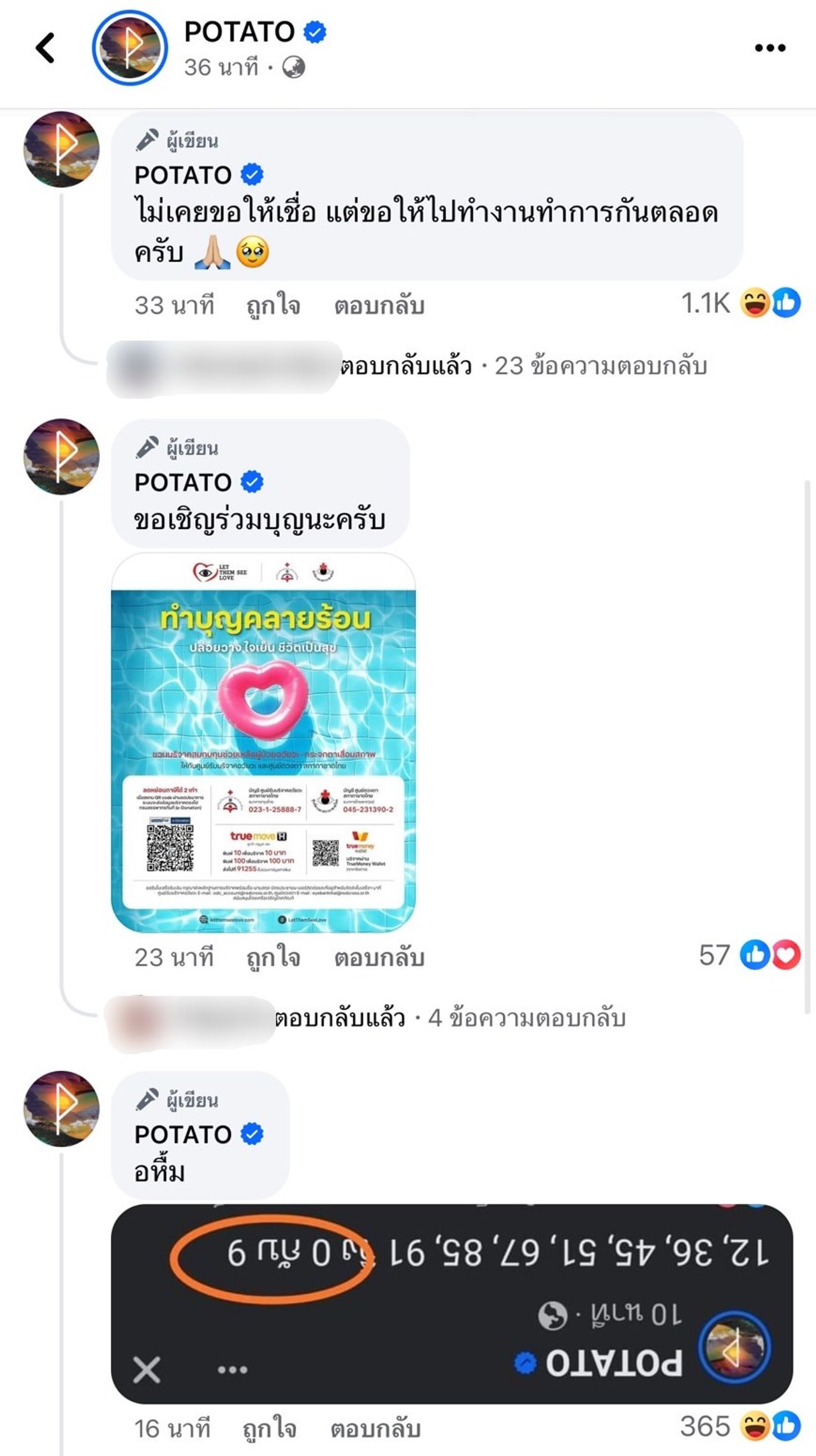Open the three-dot overflow menu at top

pyautogui.click(x=769, y=48)
